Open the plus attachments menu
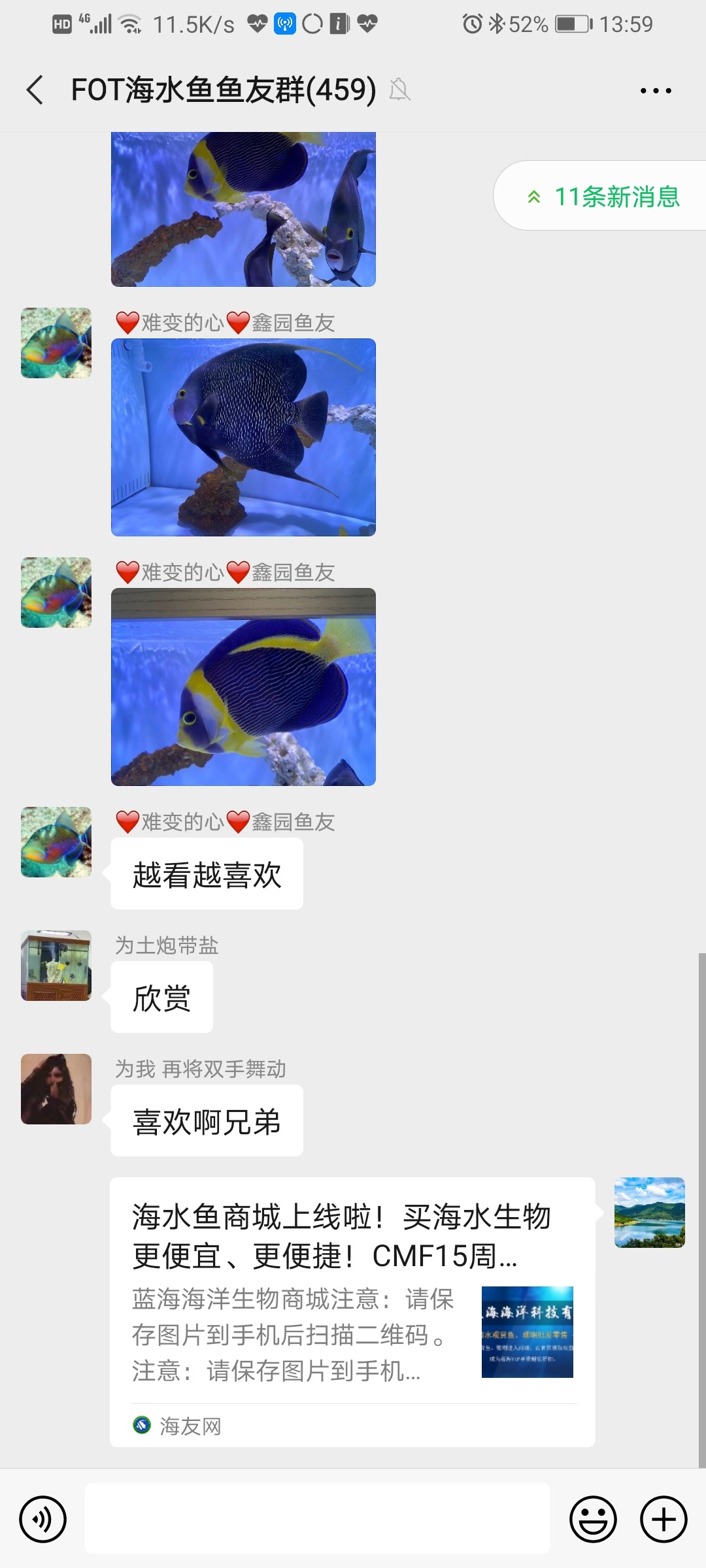The image size is (706, 1568). [x=664, y=1519]
